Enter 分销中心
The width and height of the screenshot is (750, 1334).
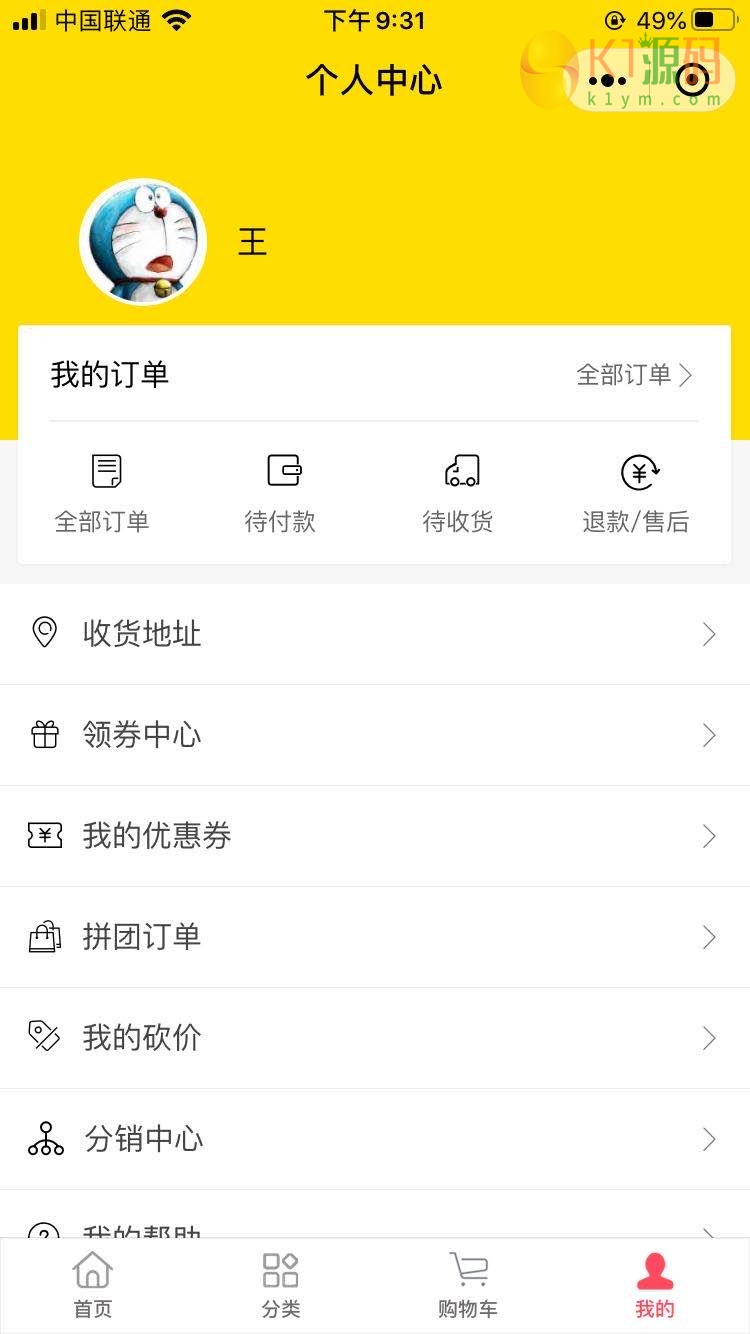tap(375, 1139)
